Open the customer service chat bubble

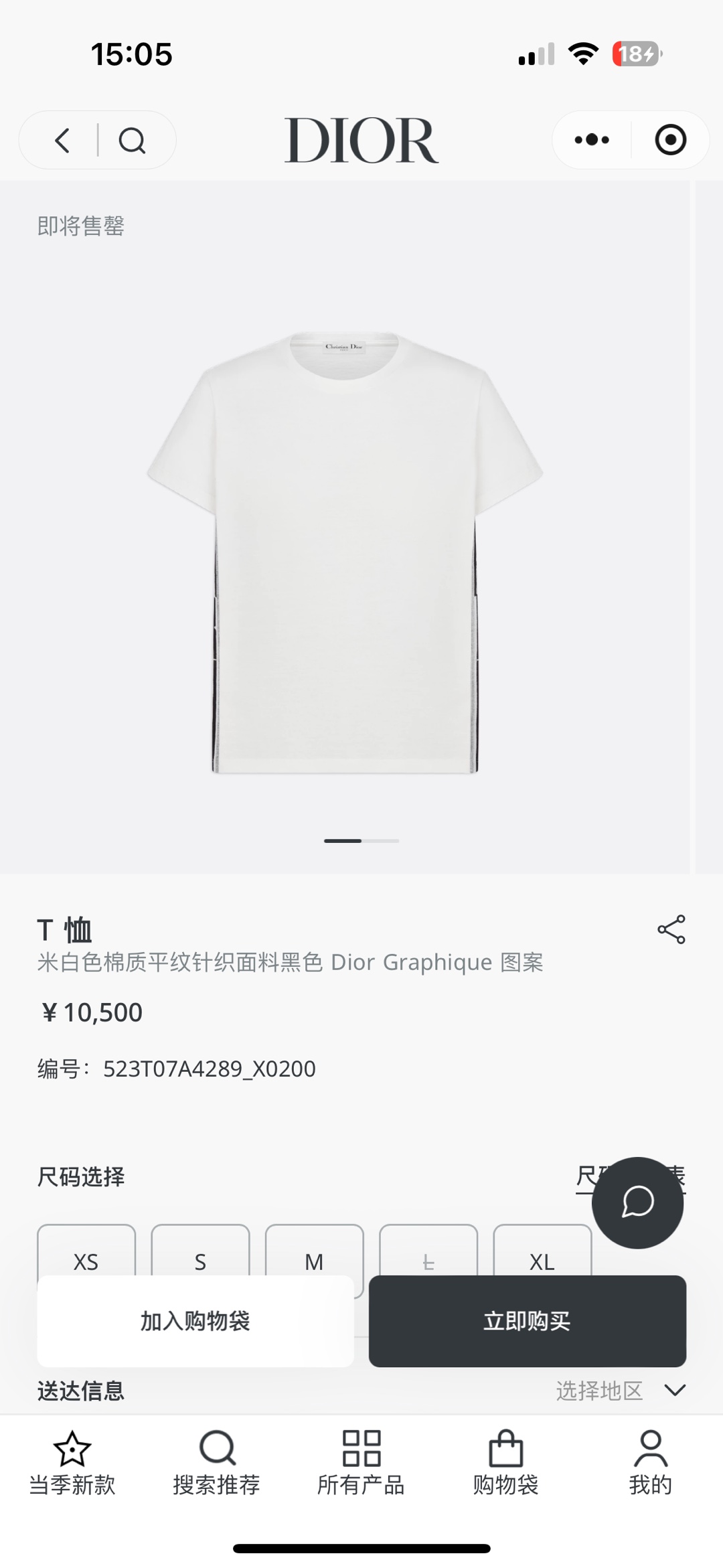[637, 1202]
